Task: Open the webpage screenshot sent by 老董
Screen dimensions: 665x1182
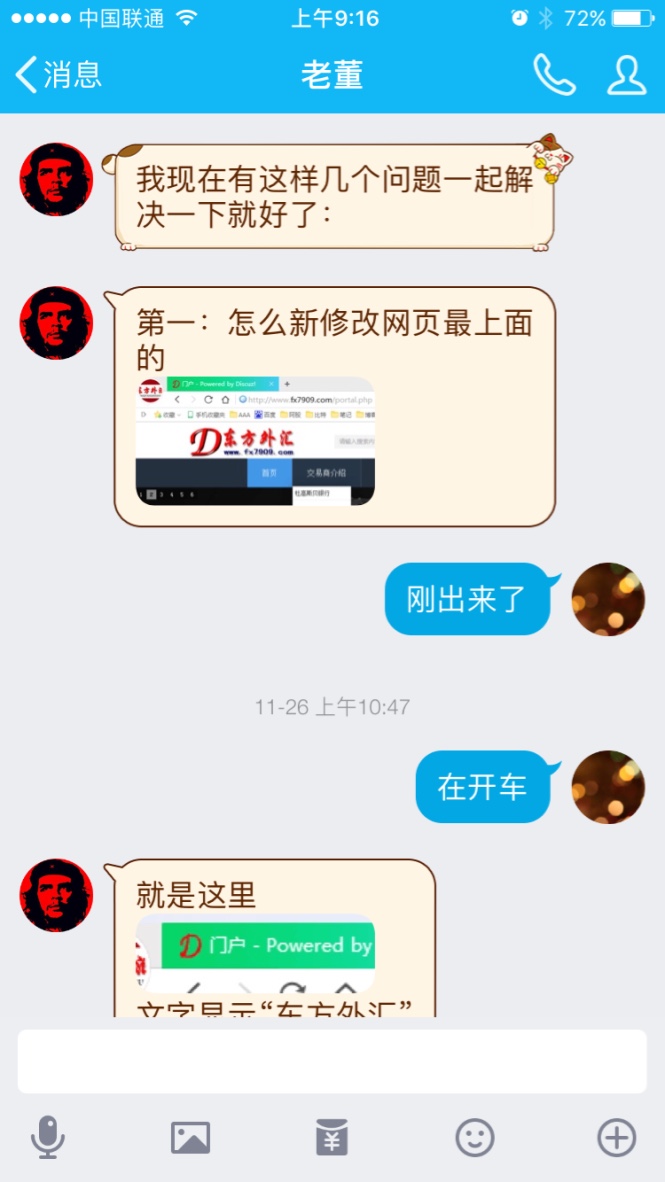Action: coord(255,441)
